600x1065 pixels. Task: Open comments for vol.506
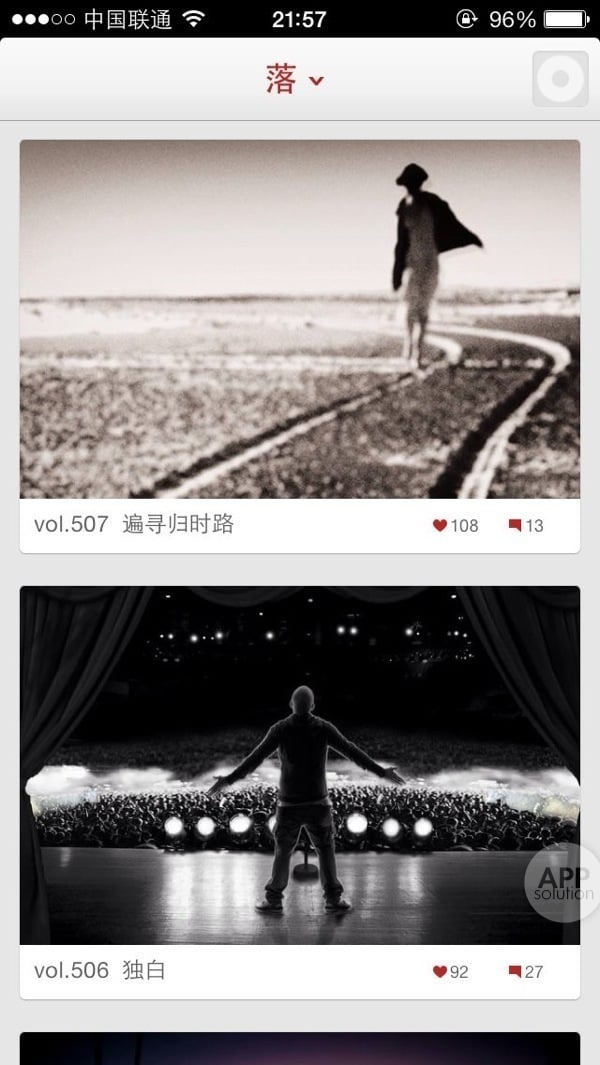[x=515, y=972]
